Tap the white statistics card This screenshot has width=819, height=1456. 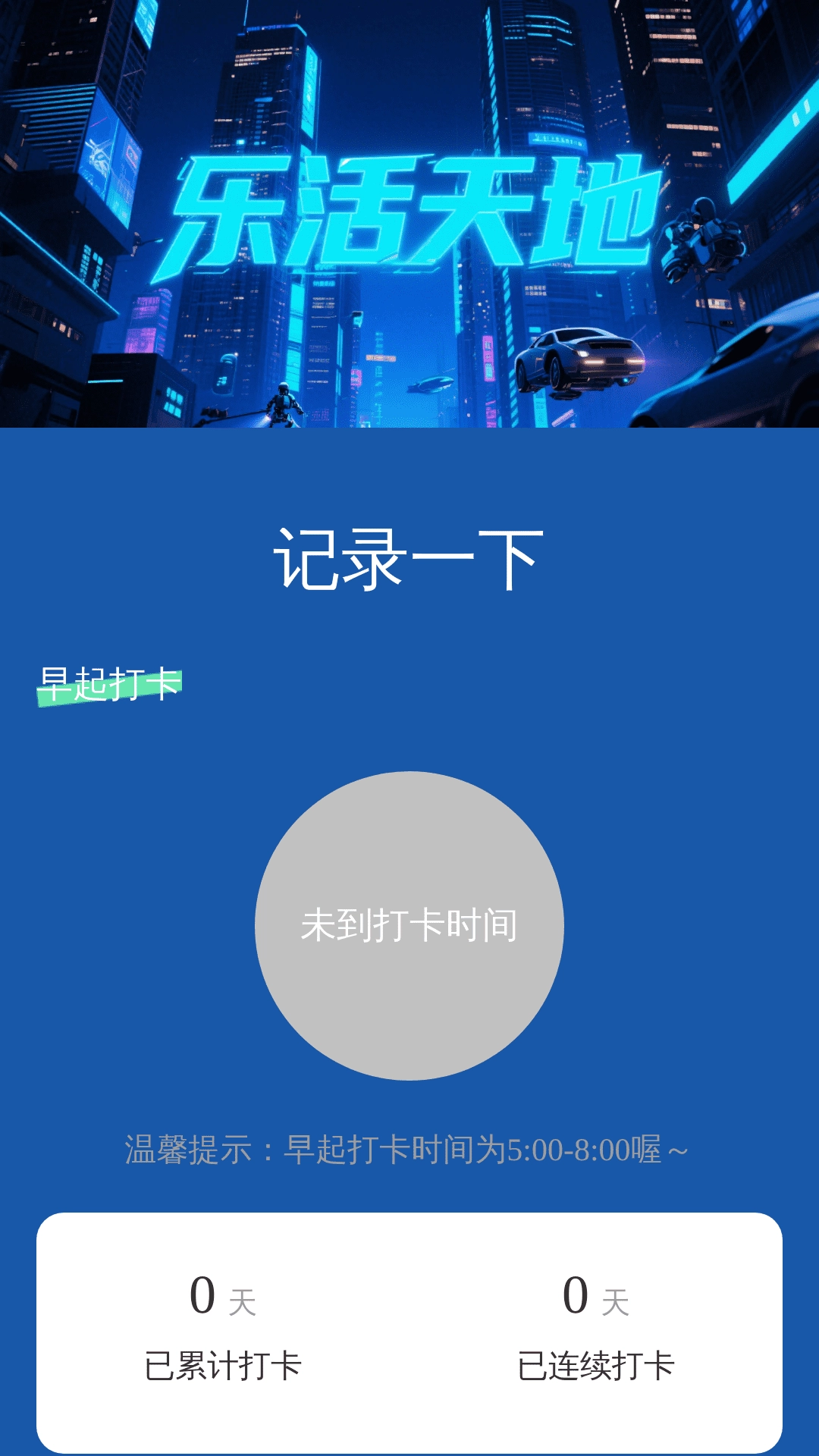pos(409,1335)
